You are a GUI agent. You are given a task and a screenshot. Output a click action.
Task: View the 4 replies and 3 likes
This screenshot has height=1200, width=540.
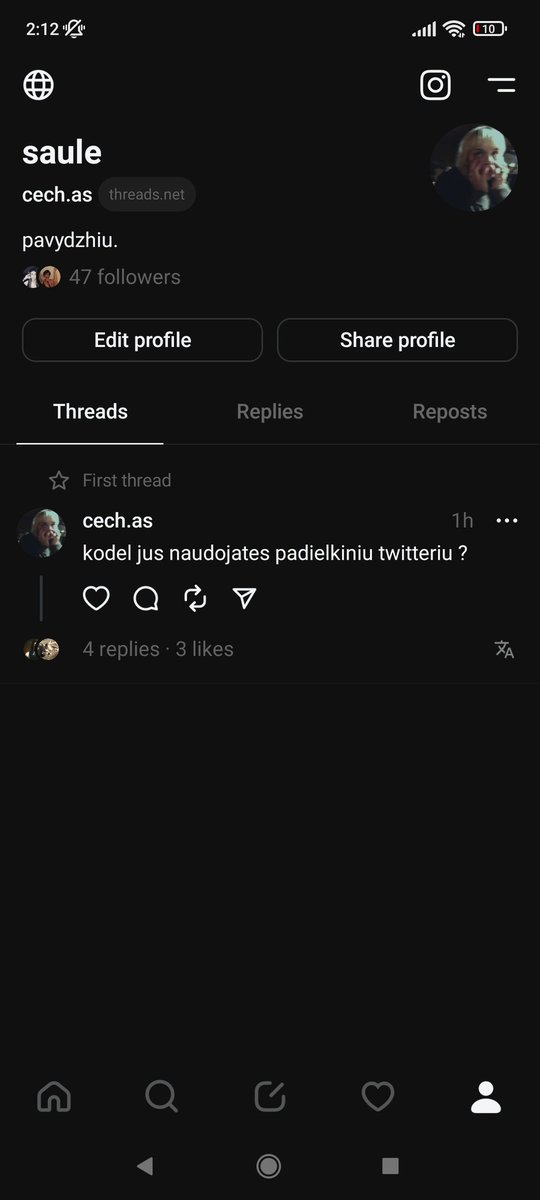point(158,649)
